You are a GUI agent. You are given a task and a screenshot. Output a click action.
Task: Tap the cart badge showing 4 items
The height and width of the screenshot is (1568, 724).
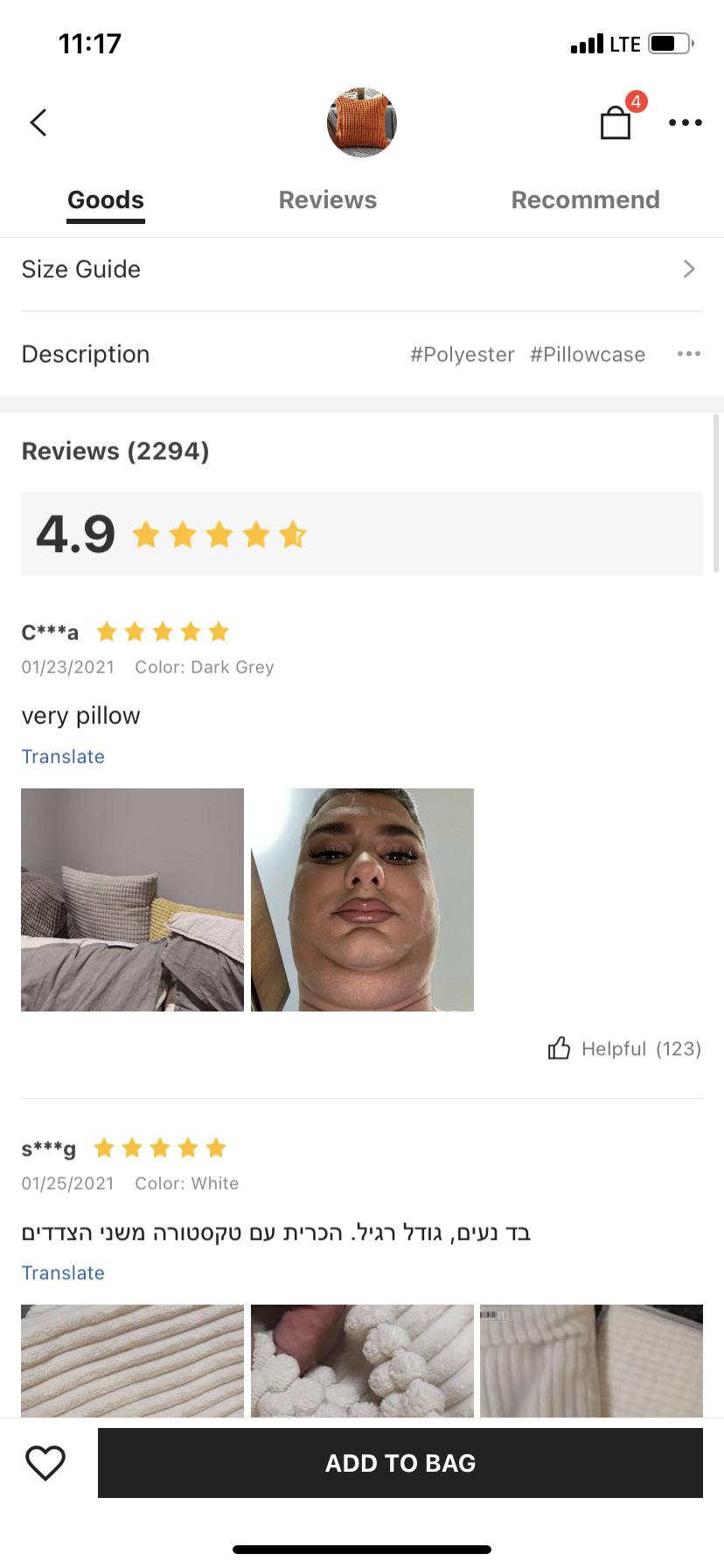[x=637, y=102]
